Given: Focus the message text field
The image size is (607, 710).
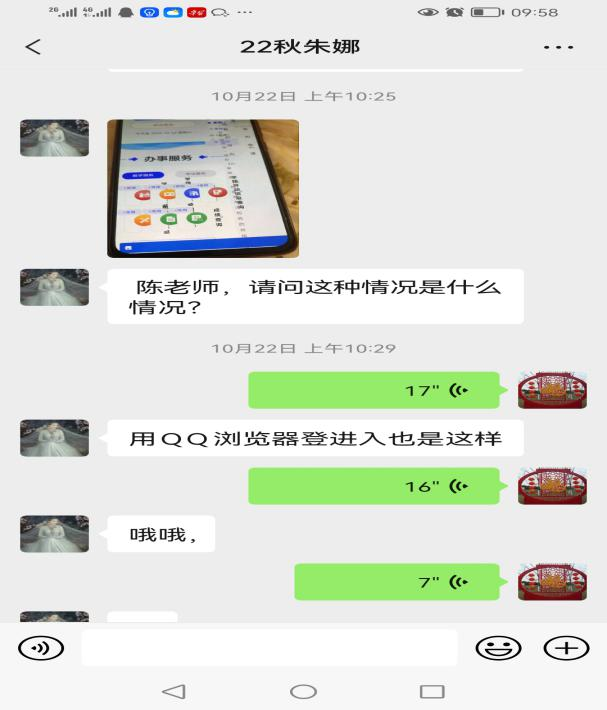Looking at the screenshot, I should click(268, 648).
